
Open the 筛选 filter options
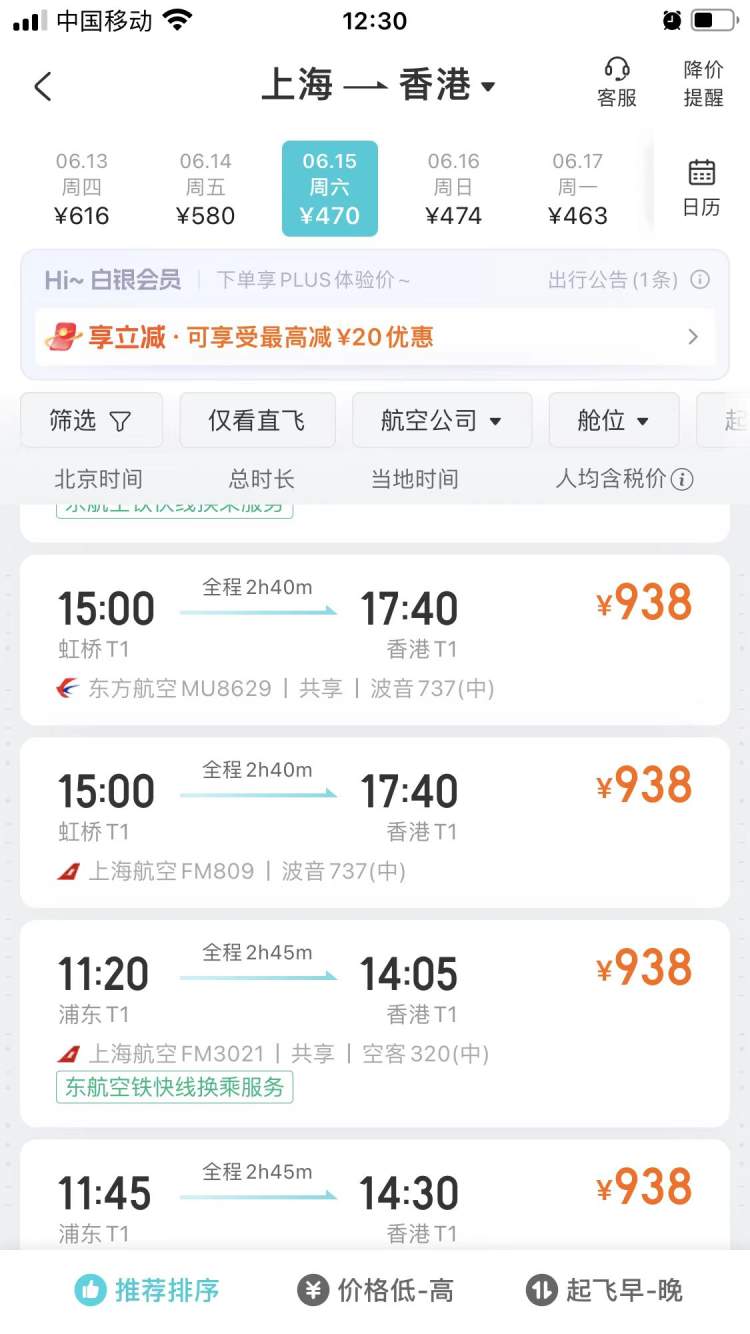(x=91, y=420)
